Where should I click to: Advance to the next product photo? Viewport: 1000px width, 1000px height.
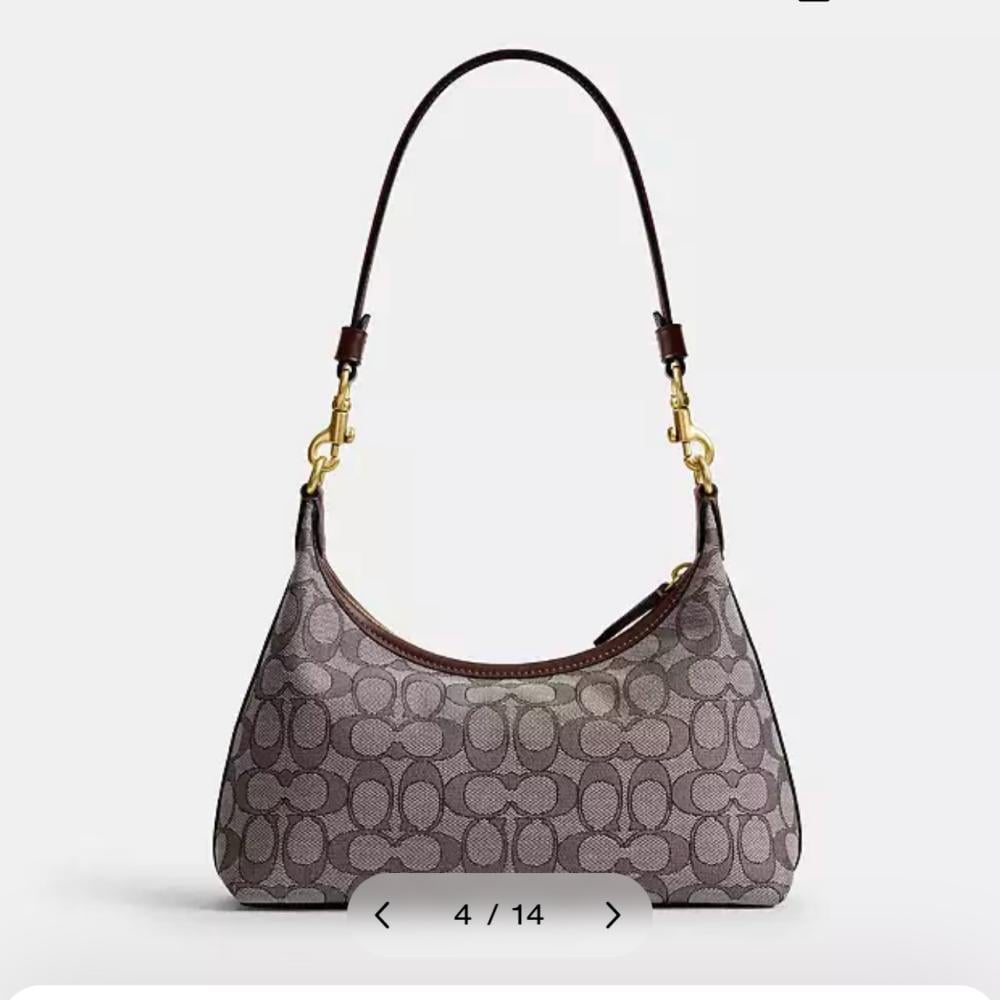click(614, 915)
